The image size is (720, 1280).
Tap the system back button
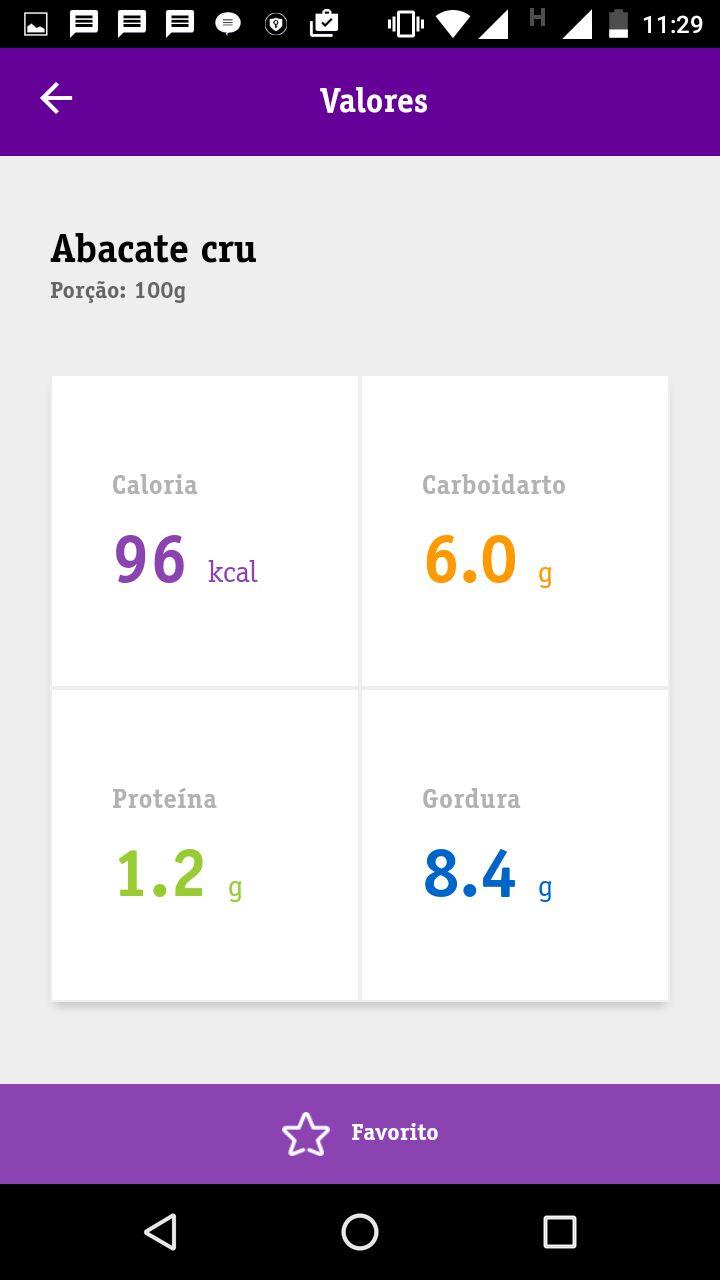click(x=160, y=1232)
